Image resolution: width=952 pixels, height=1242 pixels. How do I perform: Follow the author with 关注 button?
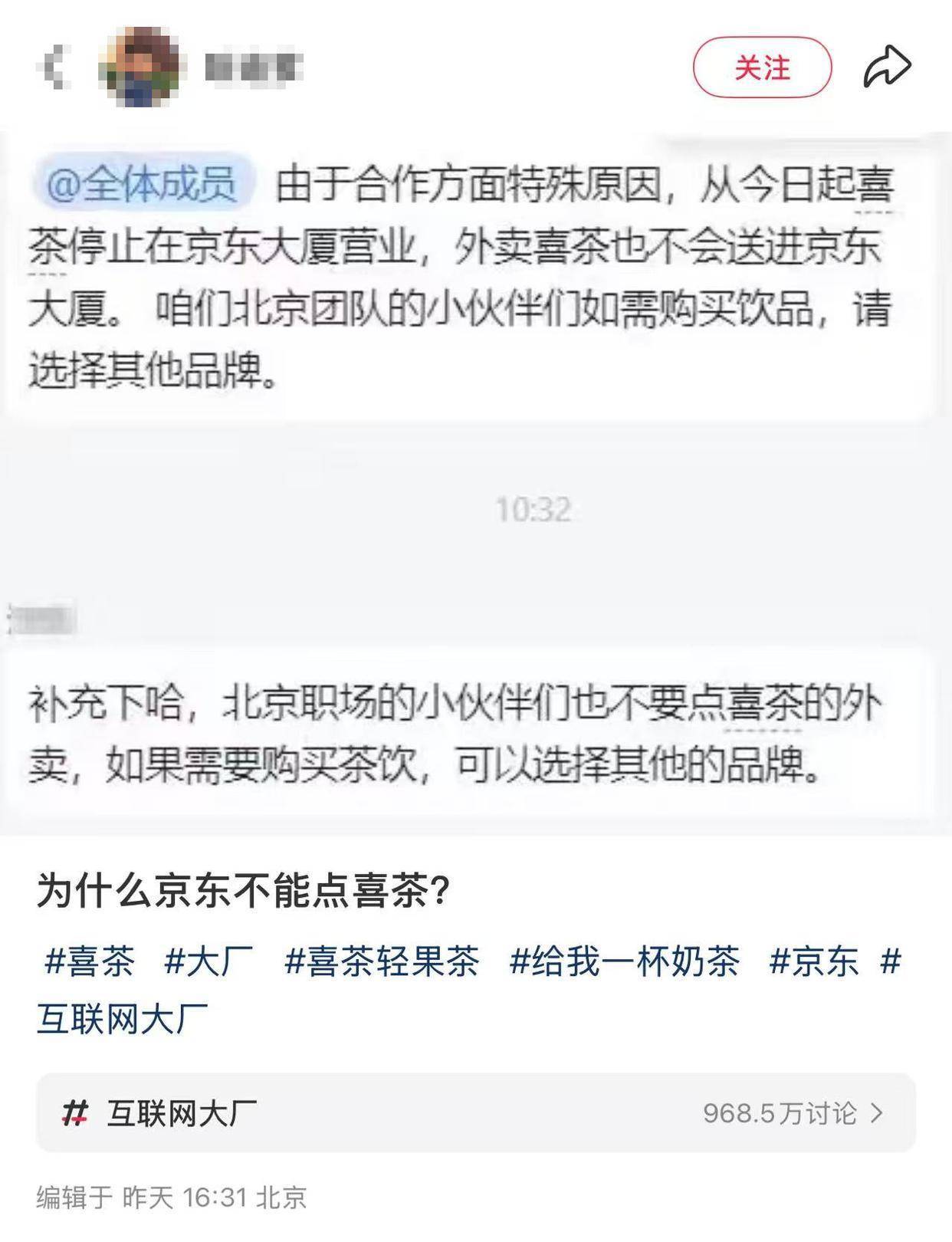point(762,67)
